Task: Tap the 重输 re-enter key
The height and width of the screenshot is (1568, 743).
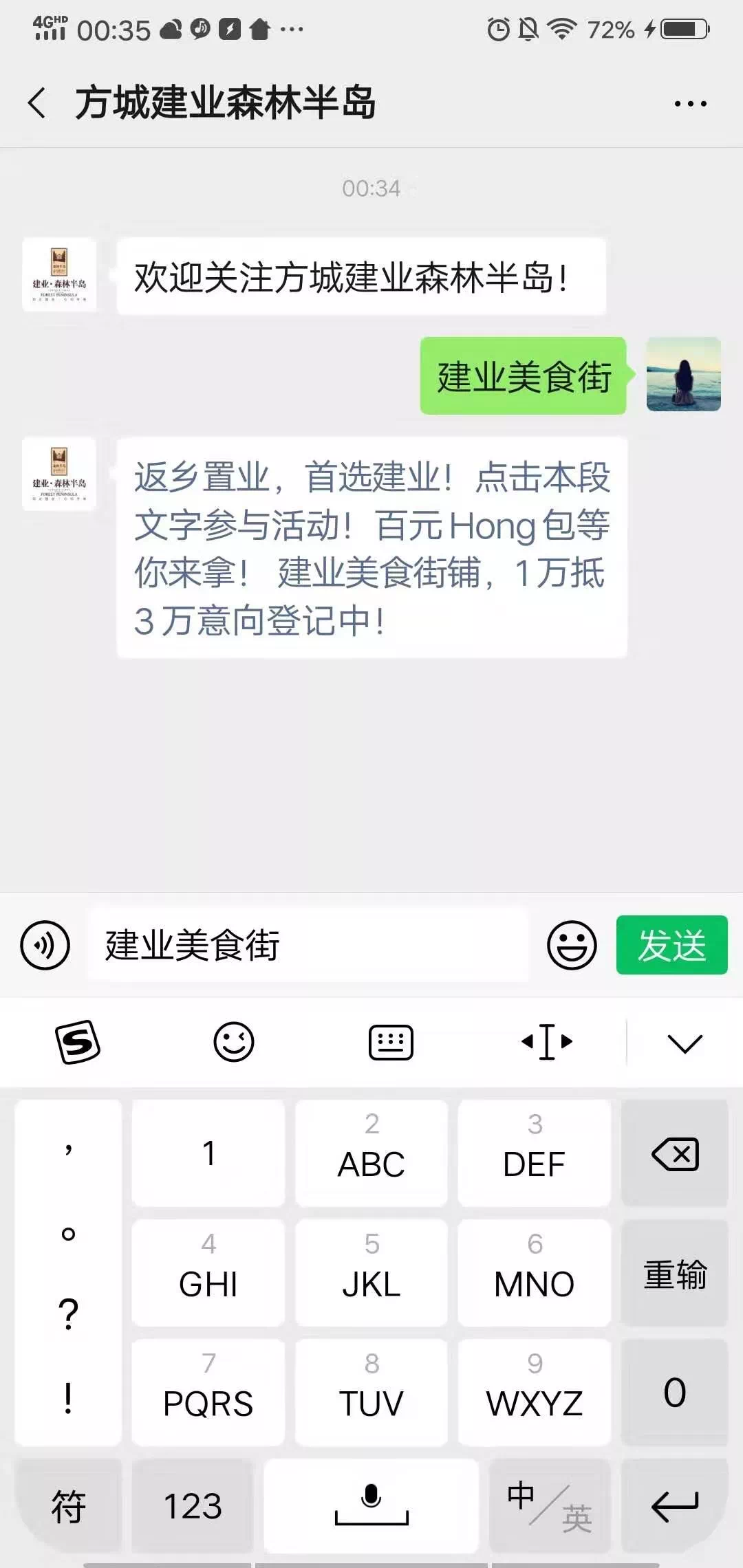Action: (x=674, y=1273)
